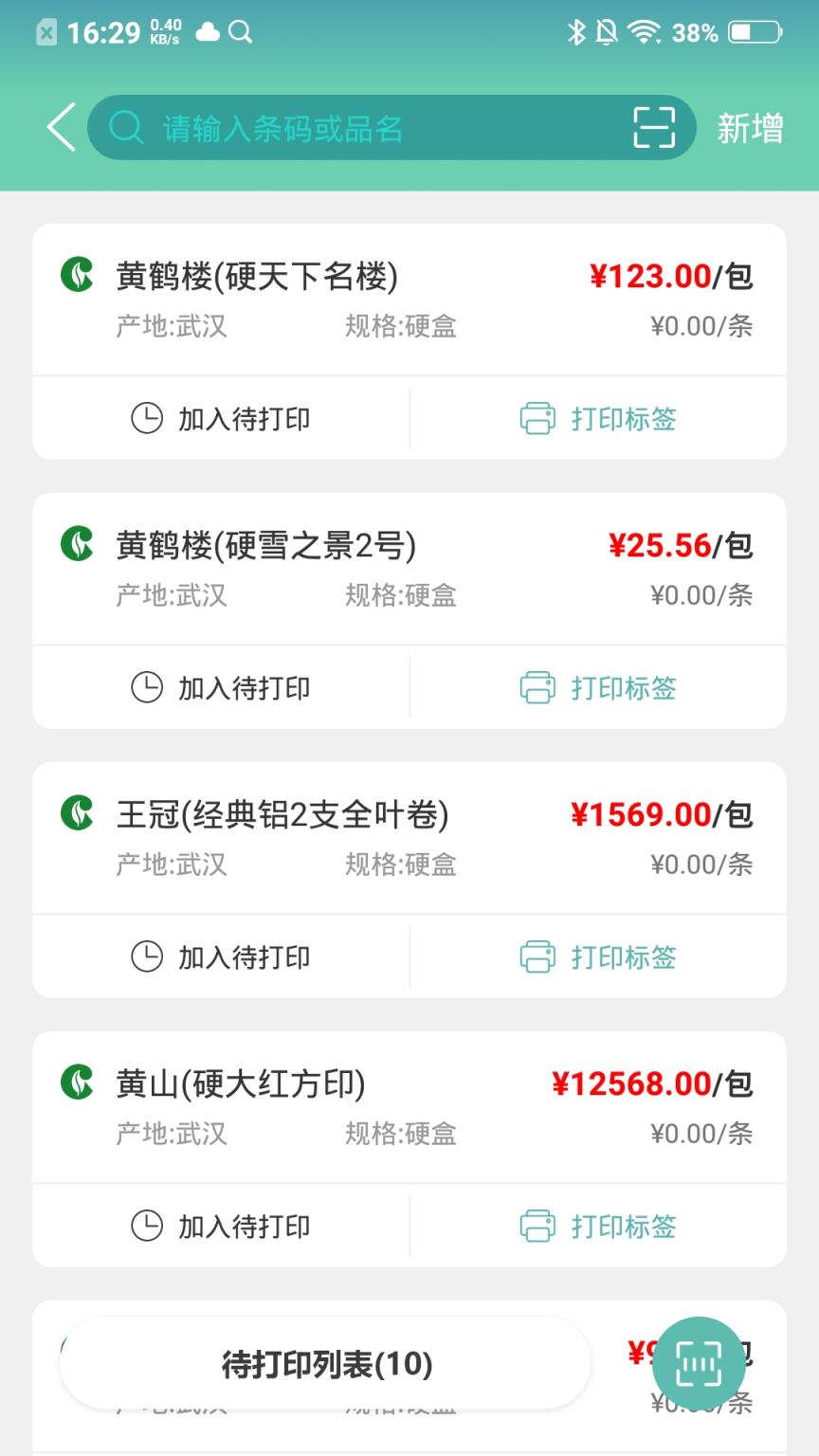
Task: Click the green leaf logo on 黄山(硬大红方印)
Action: tap(76, 1083)
